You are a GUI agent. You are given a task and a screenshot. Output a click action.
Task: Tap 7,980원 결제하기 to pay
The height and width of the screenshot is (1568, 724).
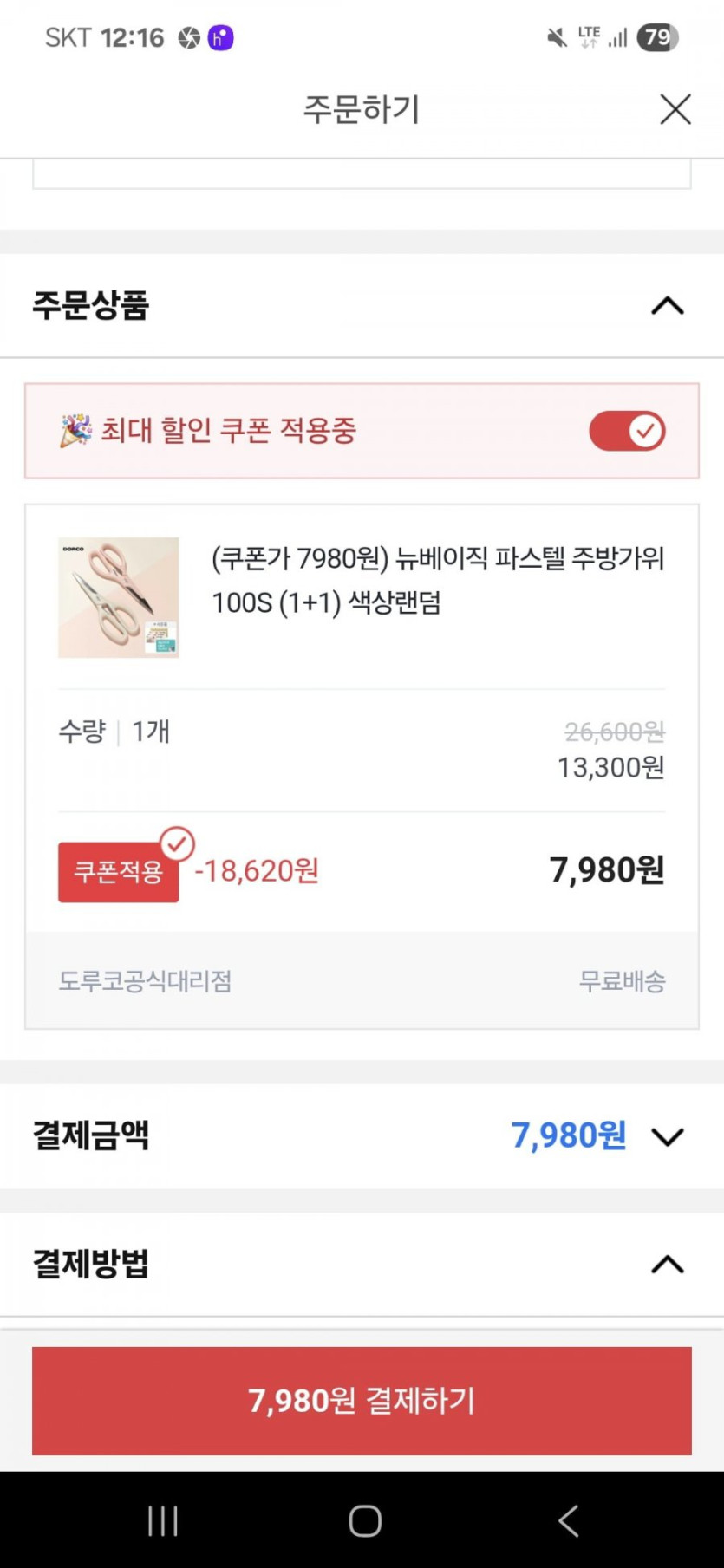click(362, 1400)
